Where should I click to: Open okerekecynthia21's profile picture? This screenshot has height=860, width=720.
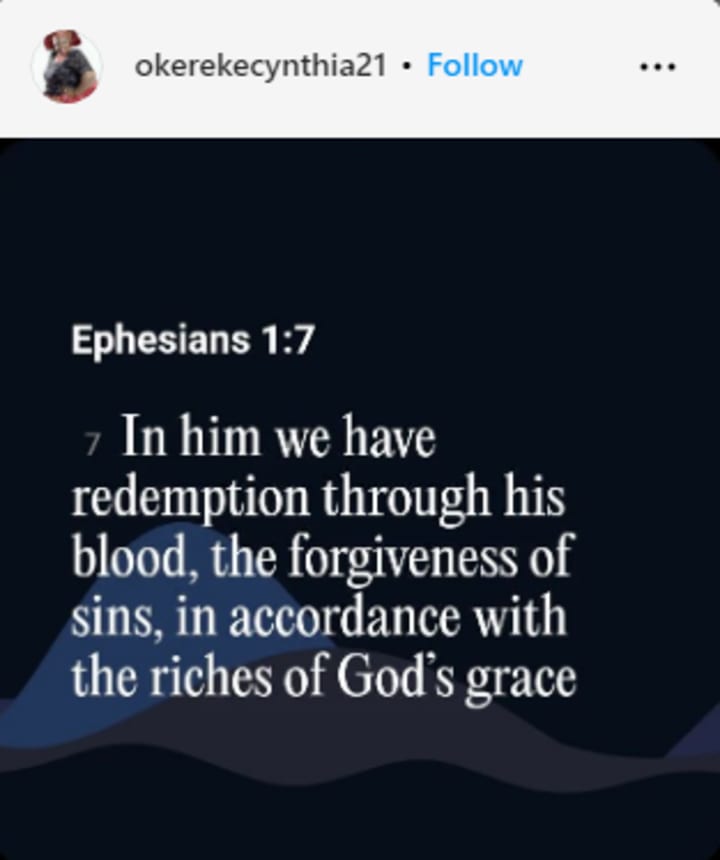click(x=66, y=67)
